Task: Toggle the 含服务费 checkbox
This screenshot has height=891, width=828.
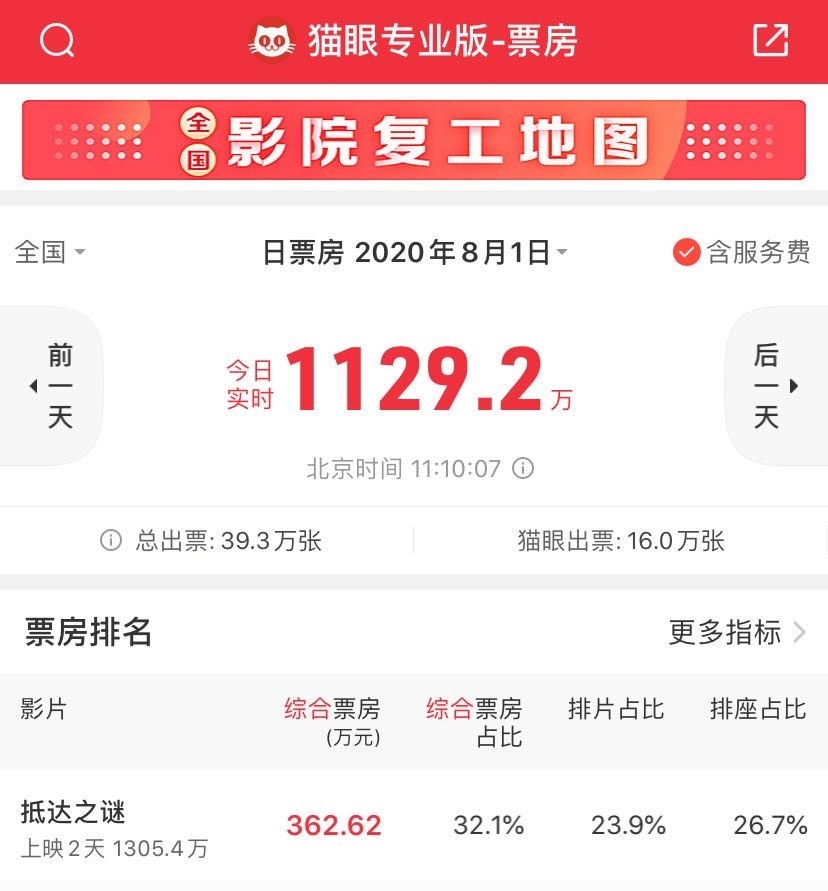Action: pos(686,253)
